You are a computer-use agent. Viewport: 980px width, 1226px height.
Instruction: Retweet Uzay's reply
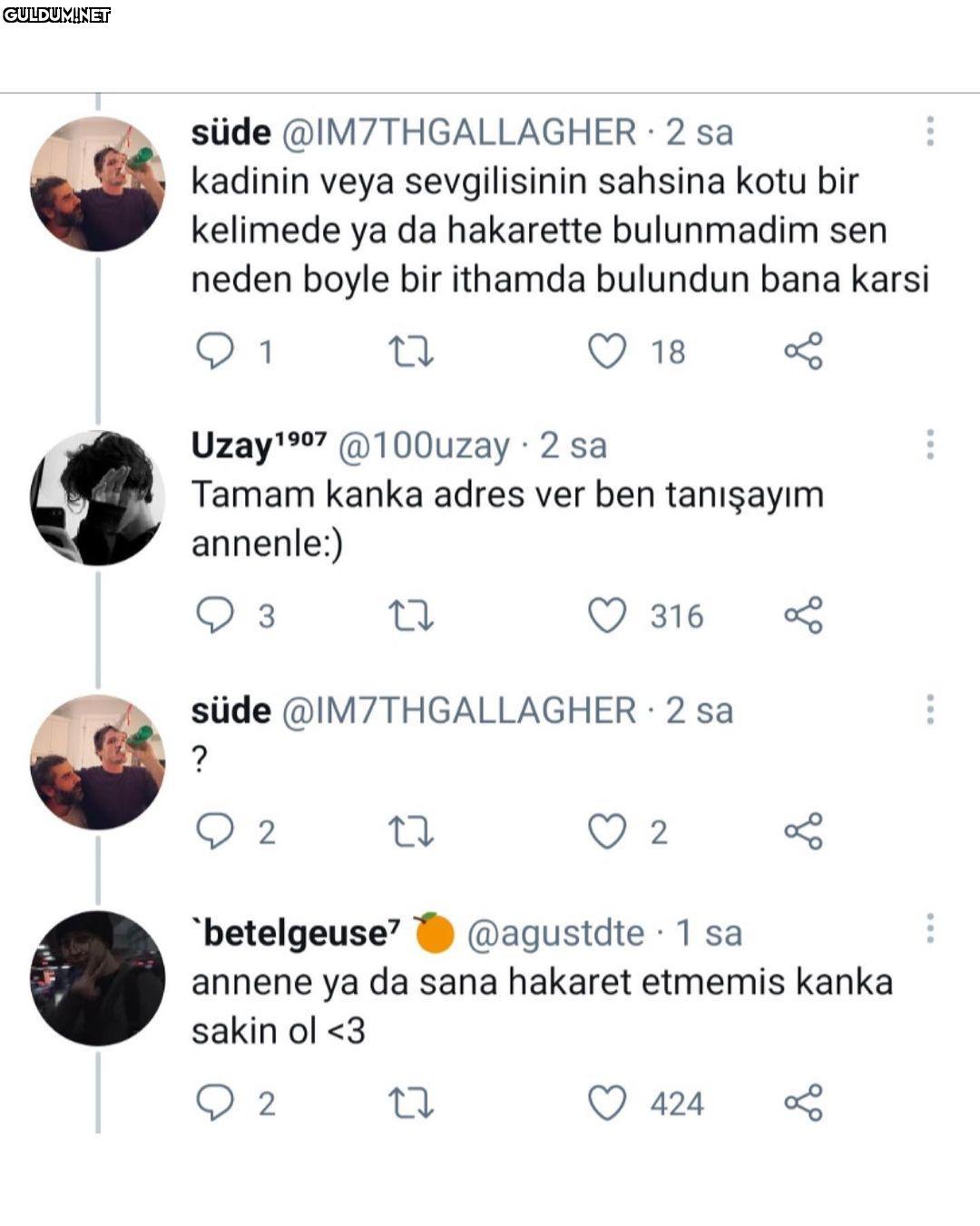411,616
